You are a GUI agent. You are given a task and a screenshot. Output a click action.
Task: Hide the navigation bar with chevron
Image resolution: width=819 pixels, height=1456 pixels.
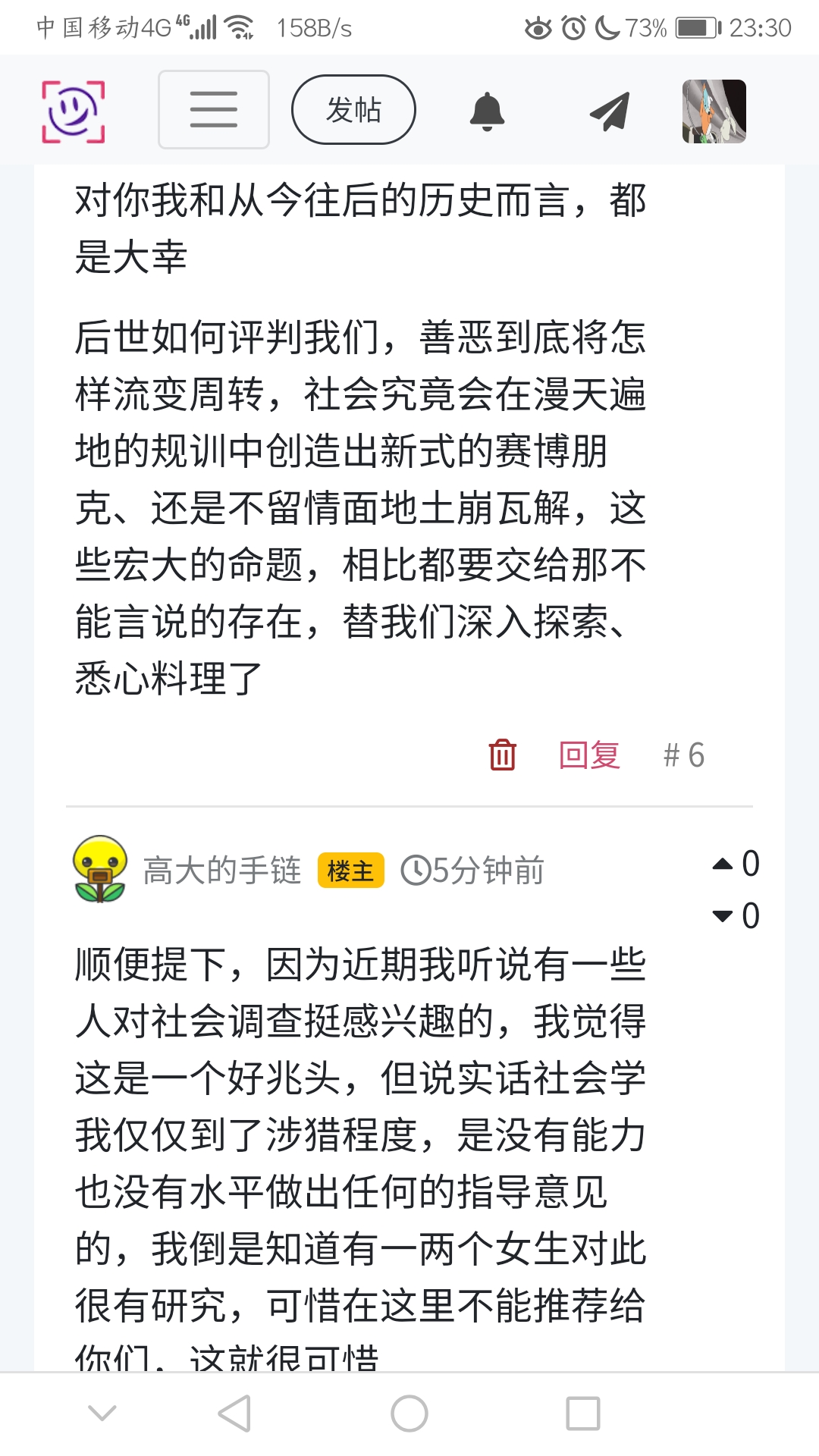[102, 1412]
